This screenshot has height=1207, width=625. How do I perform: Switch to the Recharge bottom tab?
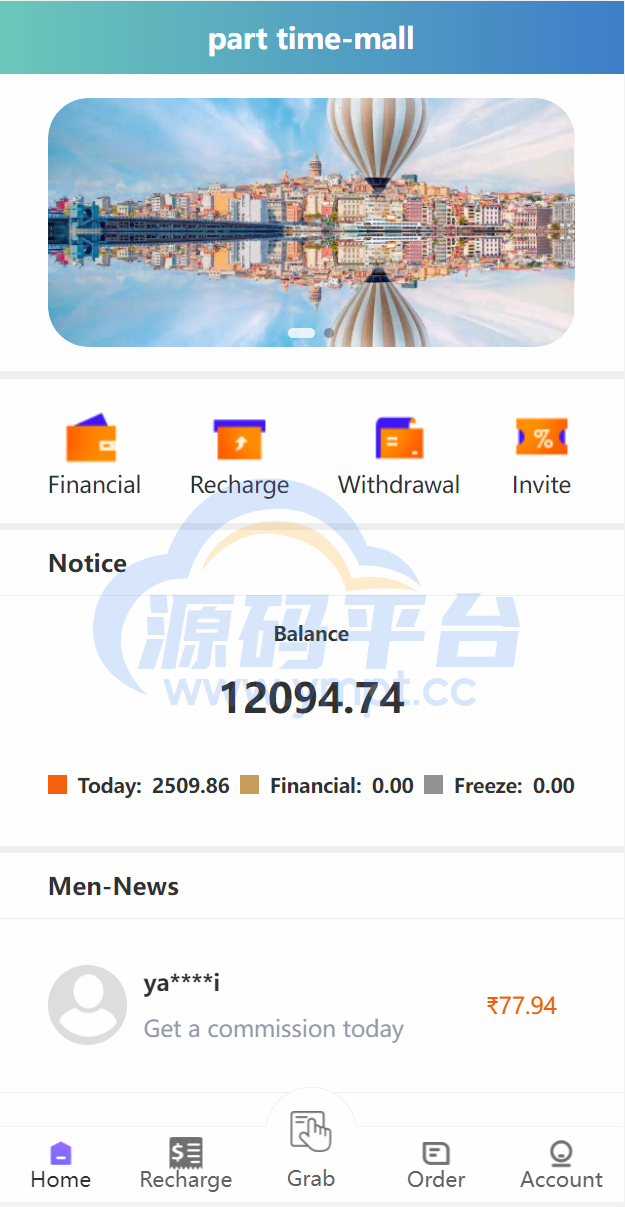click(186, 1165)
